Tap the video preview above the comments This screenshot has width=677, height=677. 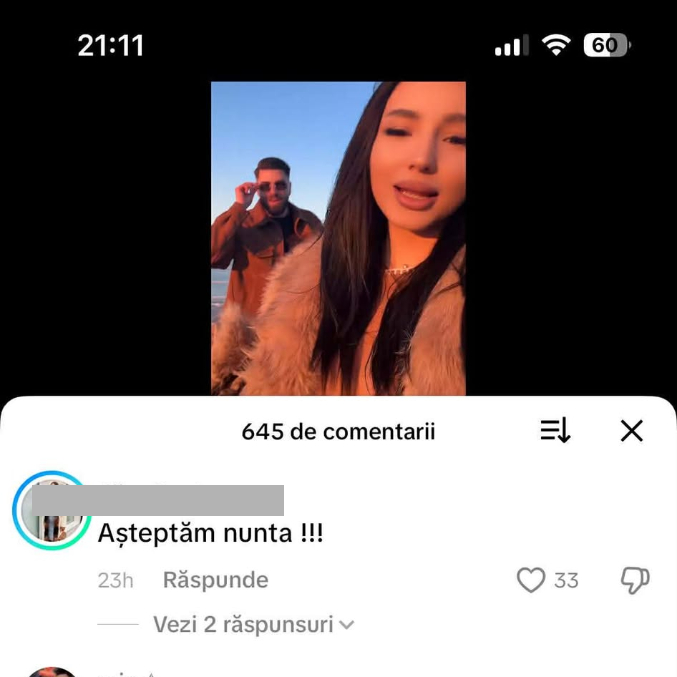coord(338,238)
